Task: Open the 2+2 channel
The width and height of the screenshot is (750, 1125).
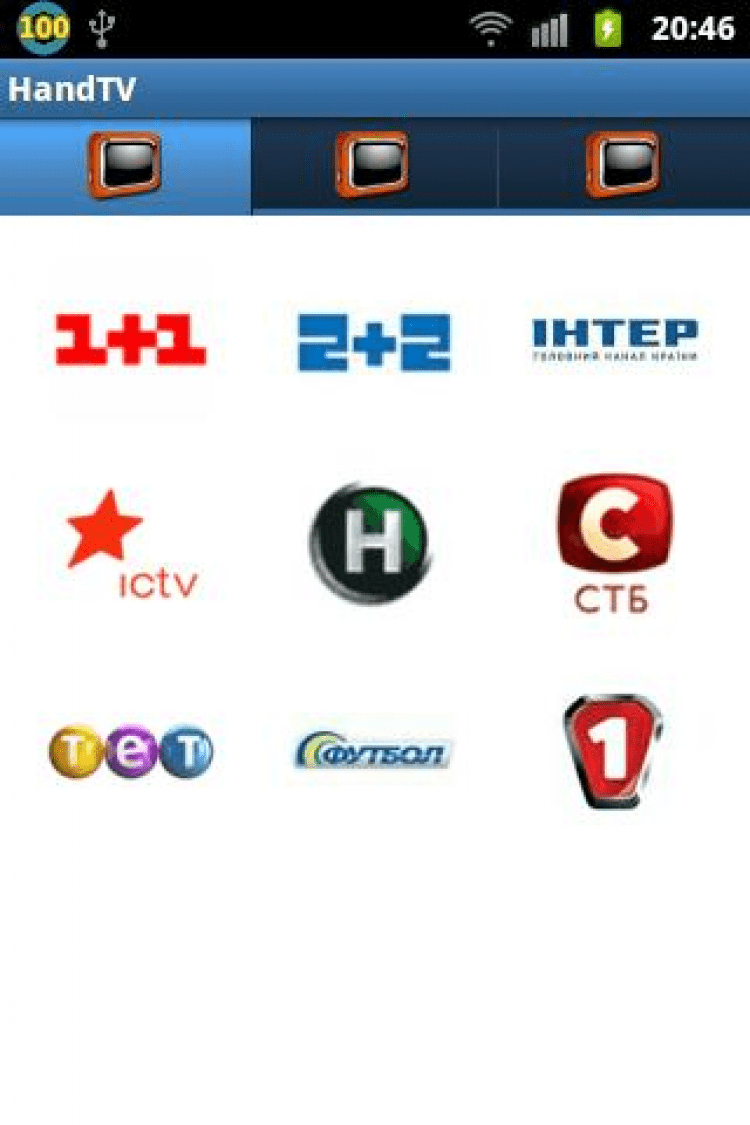Action: pos(374,342)
